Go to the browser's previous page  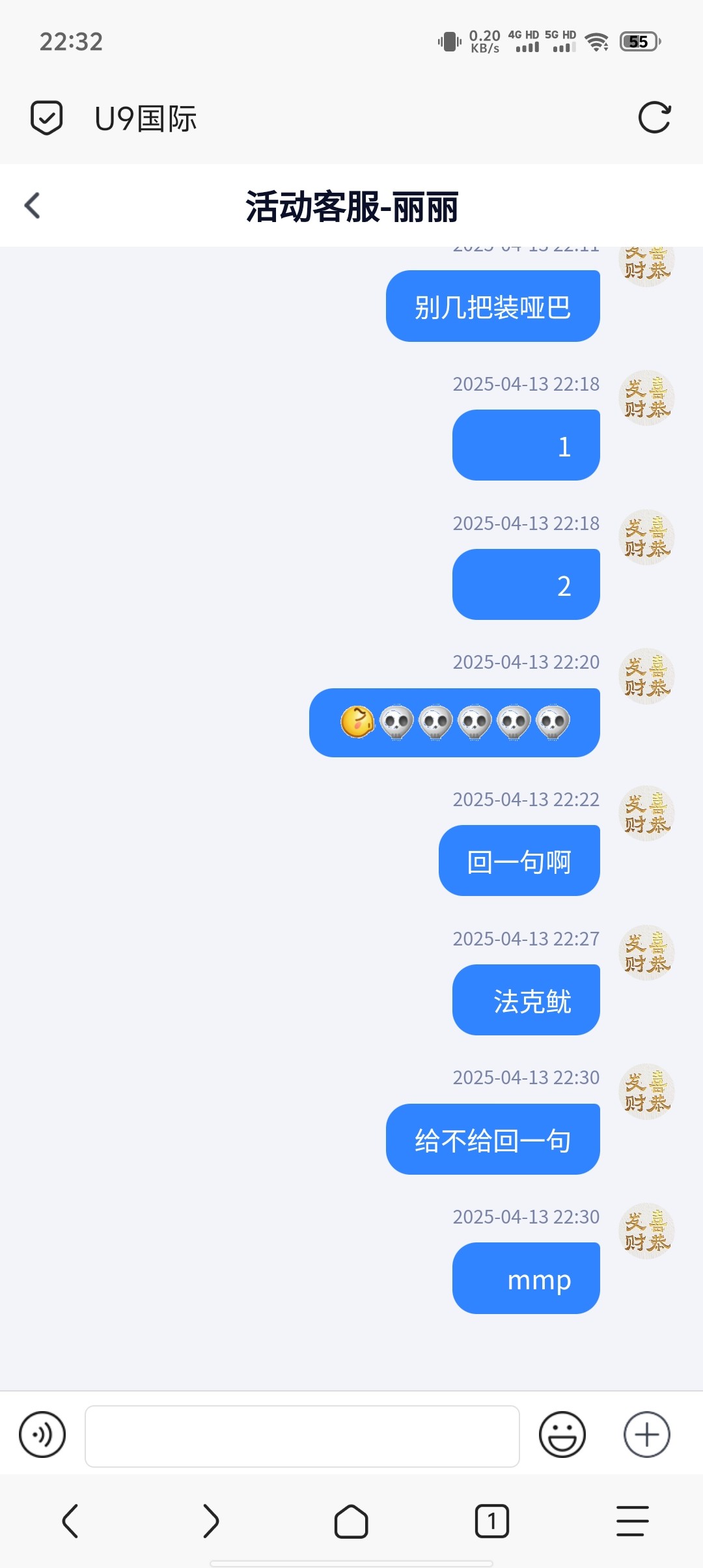pyautogui.click(x=70, y=1521)
